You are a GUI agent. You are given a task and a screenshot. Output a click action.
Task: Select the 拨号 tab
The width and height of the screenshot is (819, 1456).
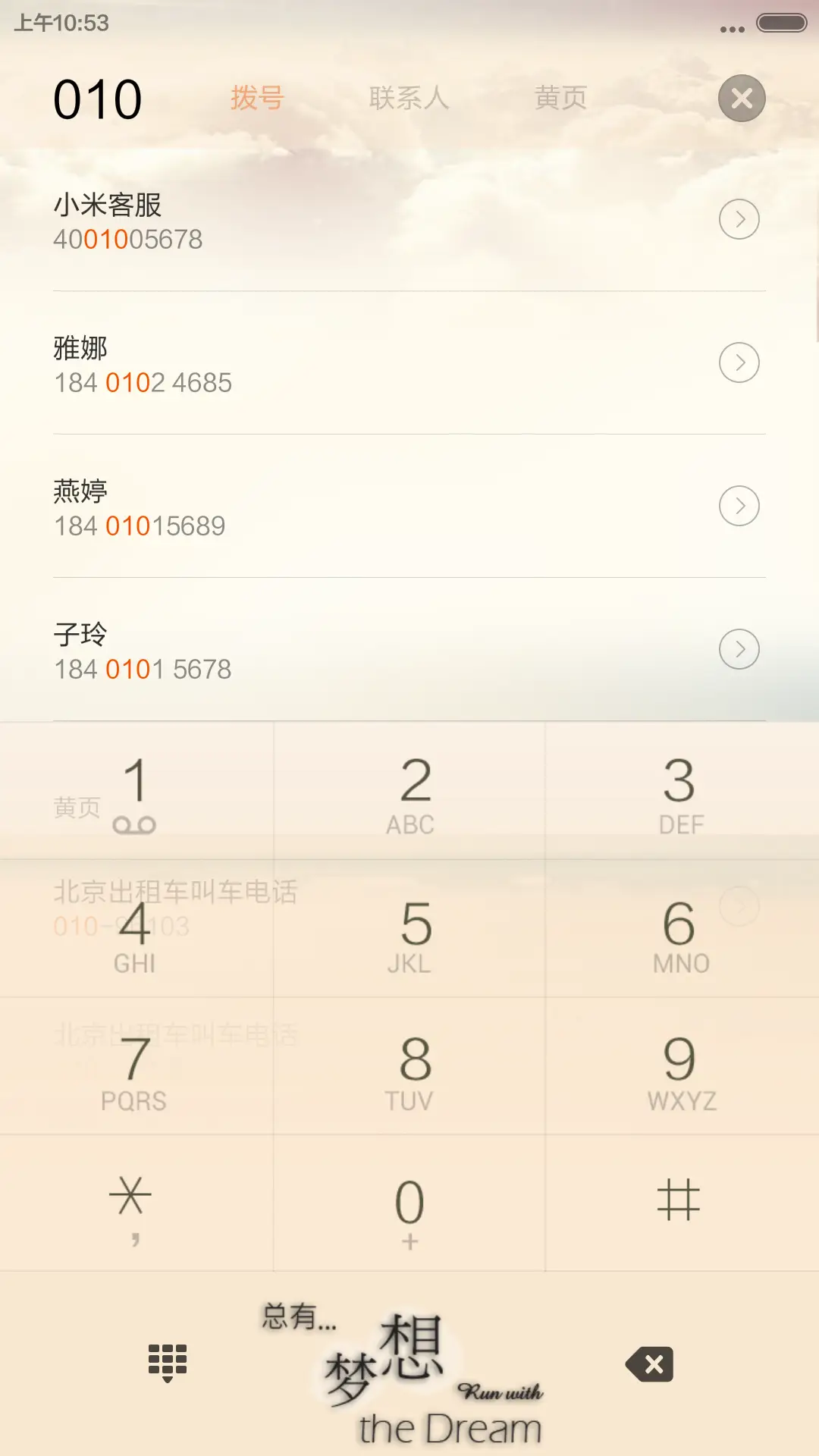tap(258, 98)
